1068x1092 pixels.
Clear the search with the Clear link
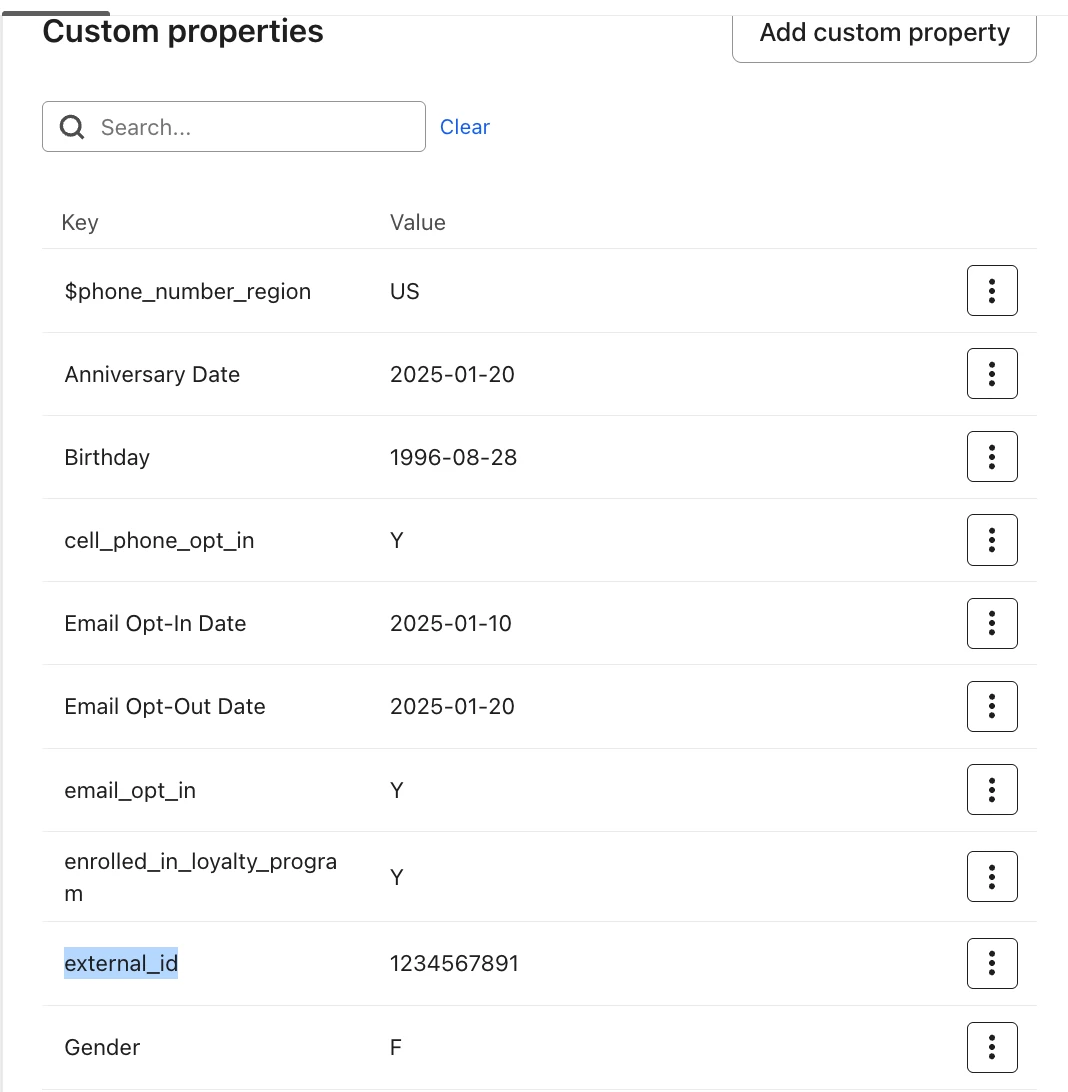click(465, 127)
